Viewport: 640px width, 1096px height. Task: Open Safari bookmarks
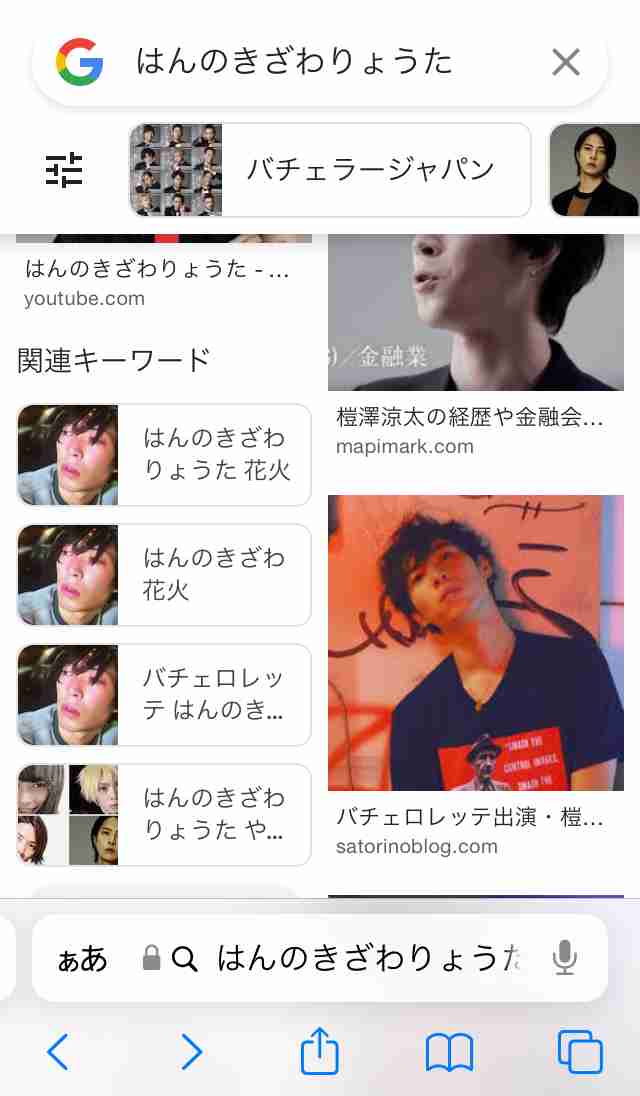click(449, 1052)
